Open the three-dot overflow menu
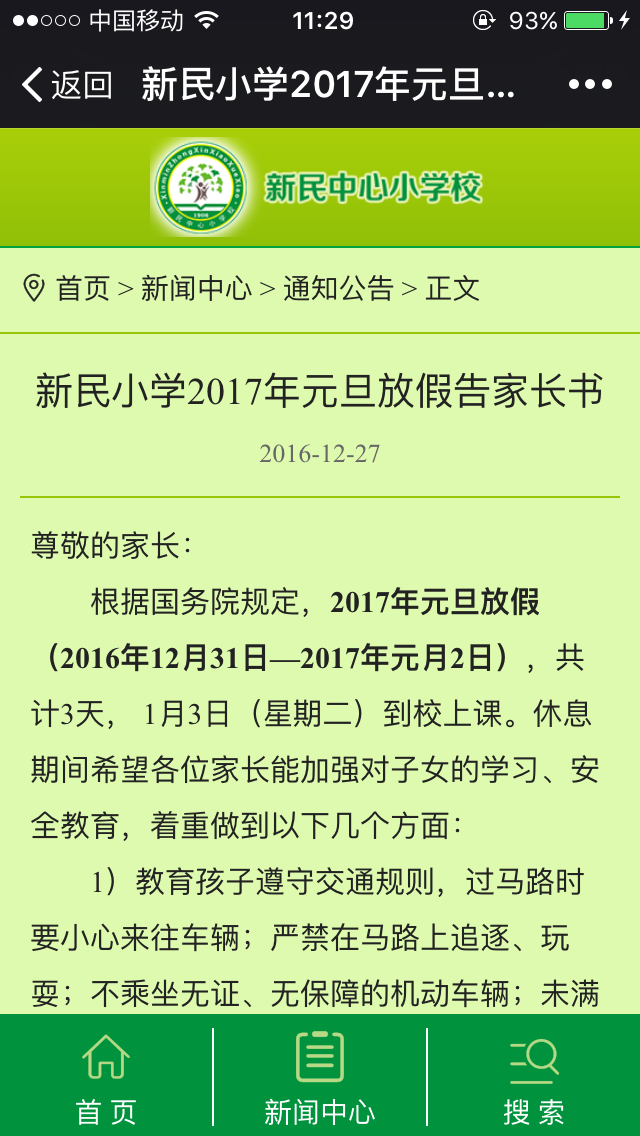This screenshot has height=1136, width=640. [590, 85]
